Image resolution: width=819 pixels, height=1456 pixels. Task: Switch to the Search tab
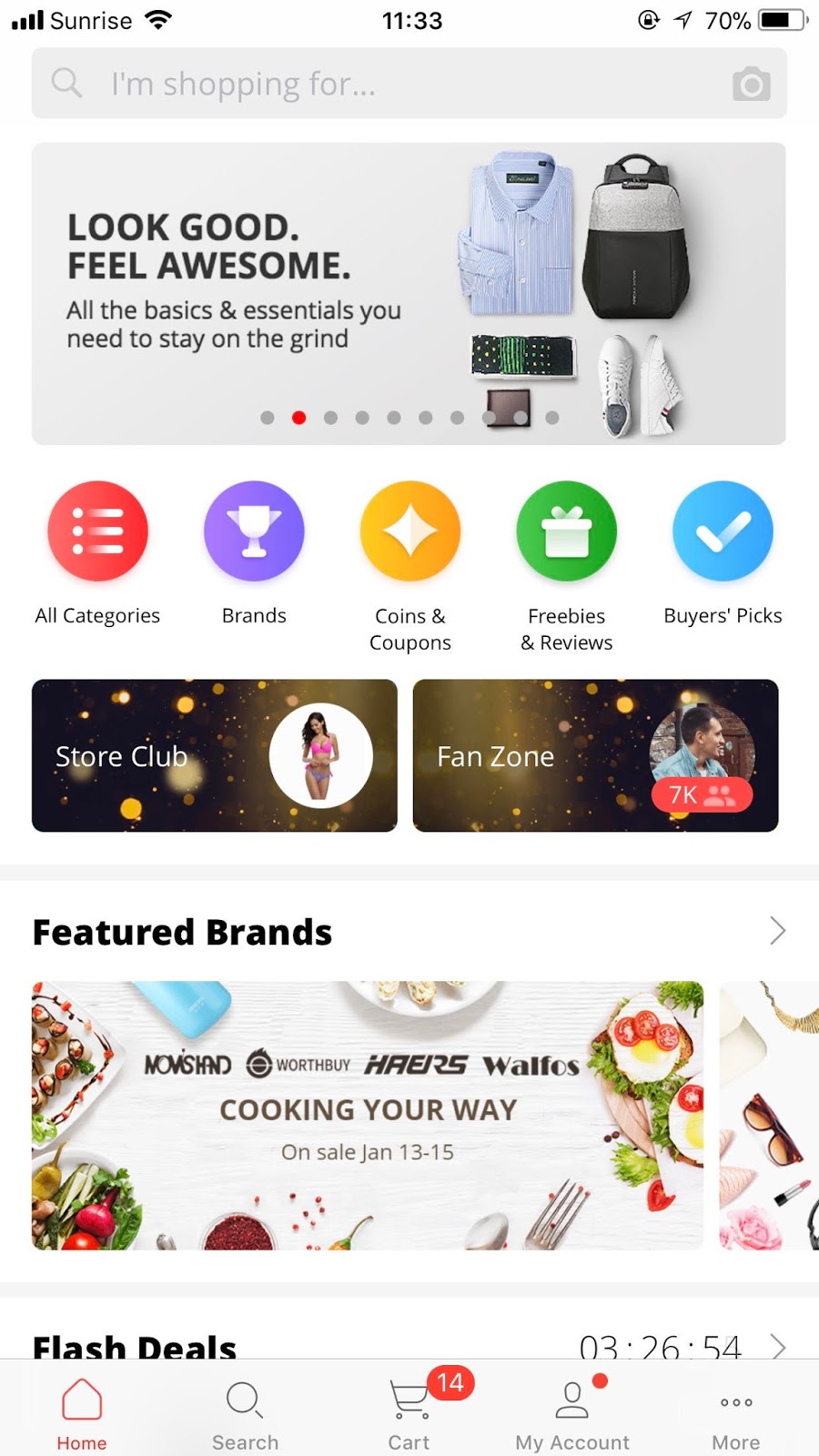coord(245,1412)
